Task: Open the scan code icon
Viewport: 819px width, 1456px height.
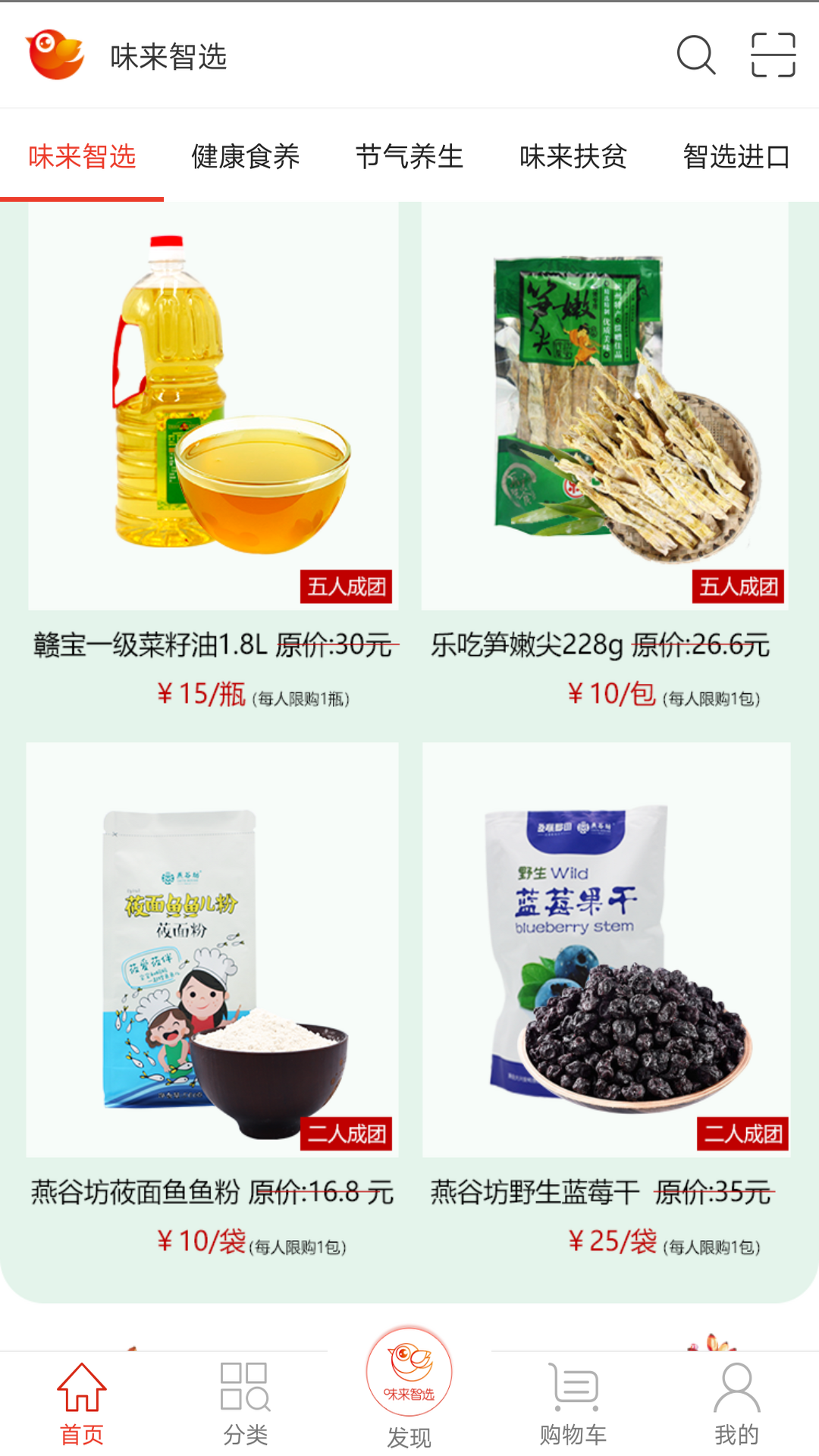Action: [773, 55]
